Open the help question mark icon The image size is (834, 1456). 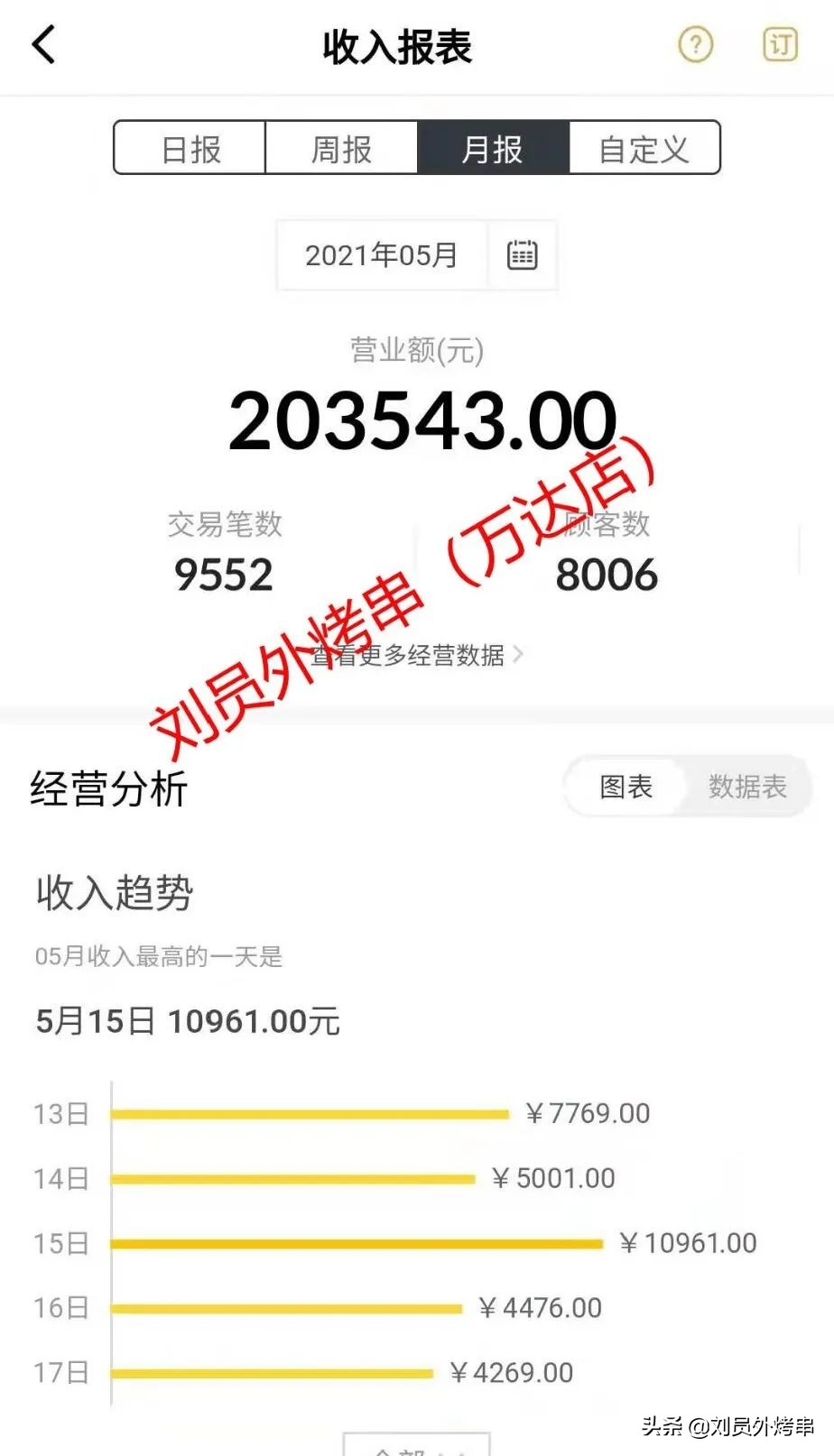(x=695, y=43)
